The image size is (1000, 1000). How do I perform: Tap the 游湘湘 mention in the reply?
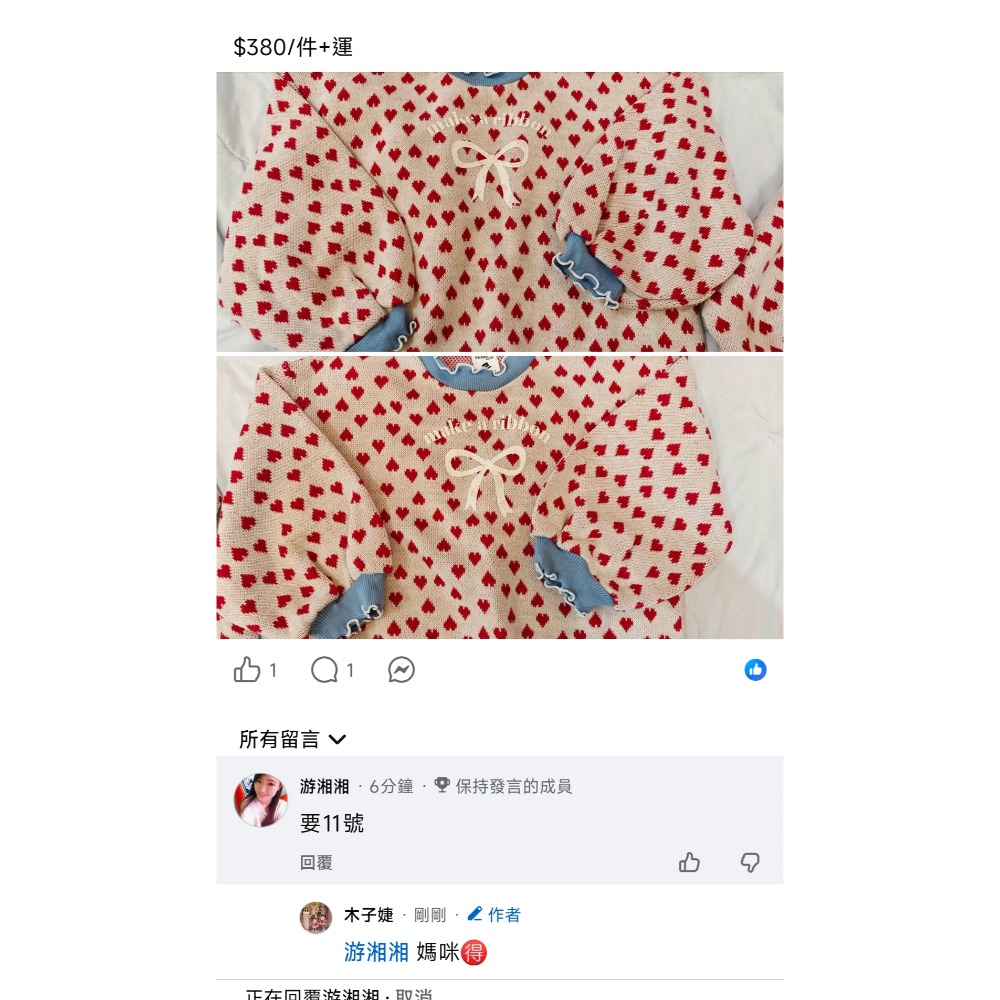[376, 952]
